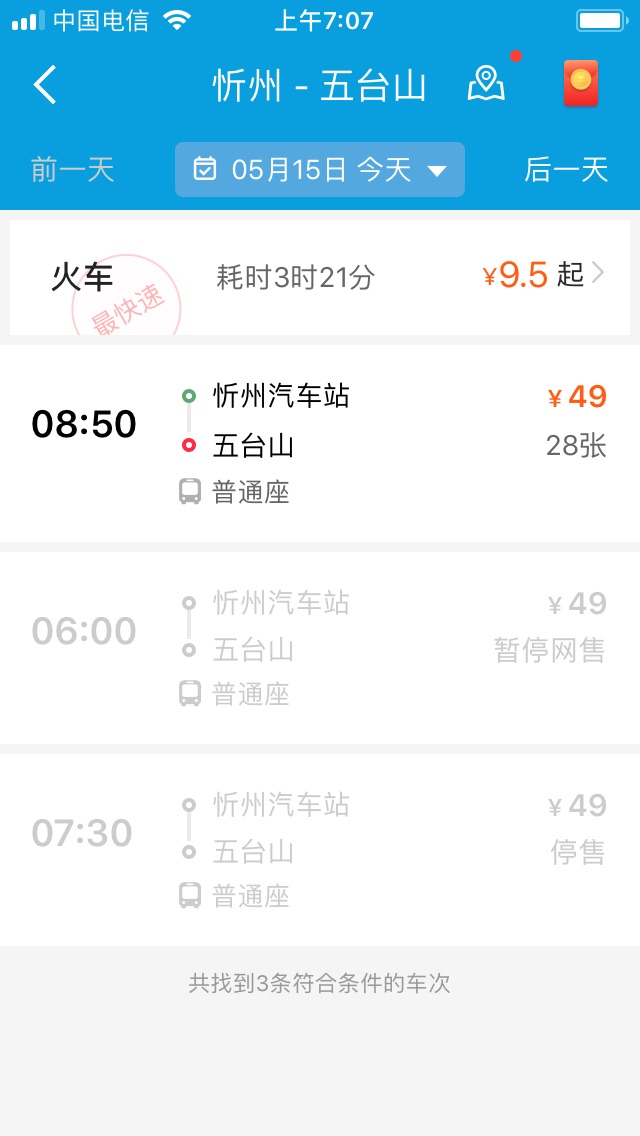Image resolution: width=640 pixels, height=1136 pixels.
Task: Open the red envelope icon
Action: click(x=581, y=83)
